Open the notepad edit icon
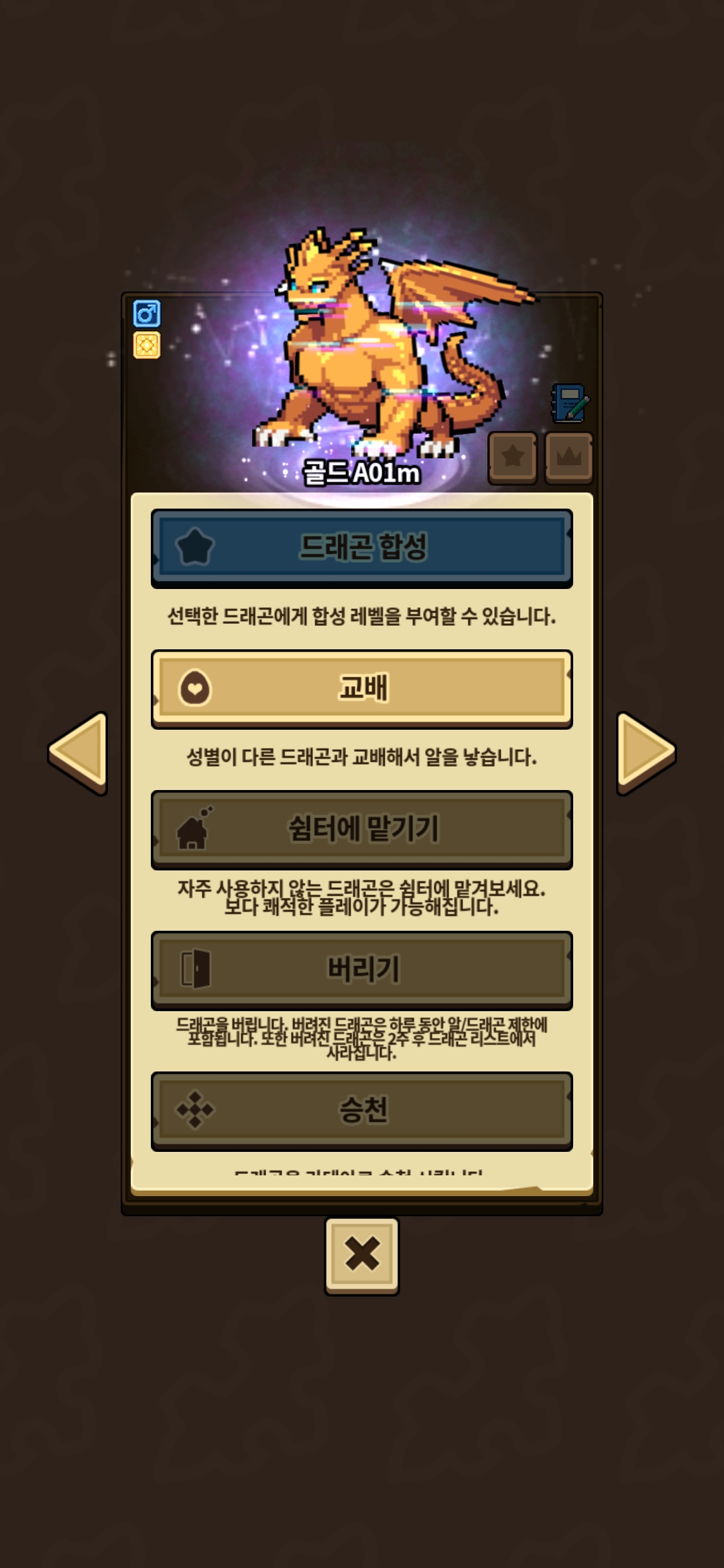The height and width of the screenshot is (1568, 724). [570, 403]
